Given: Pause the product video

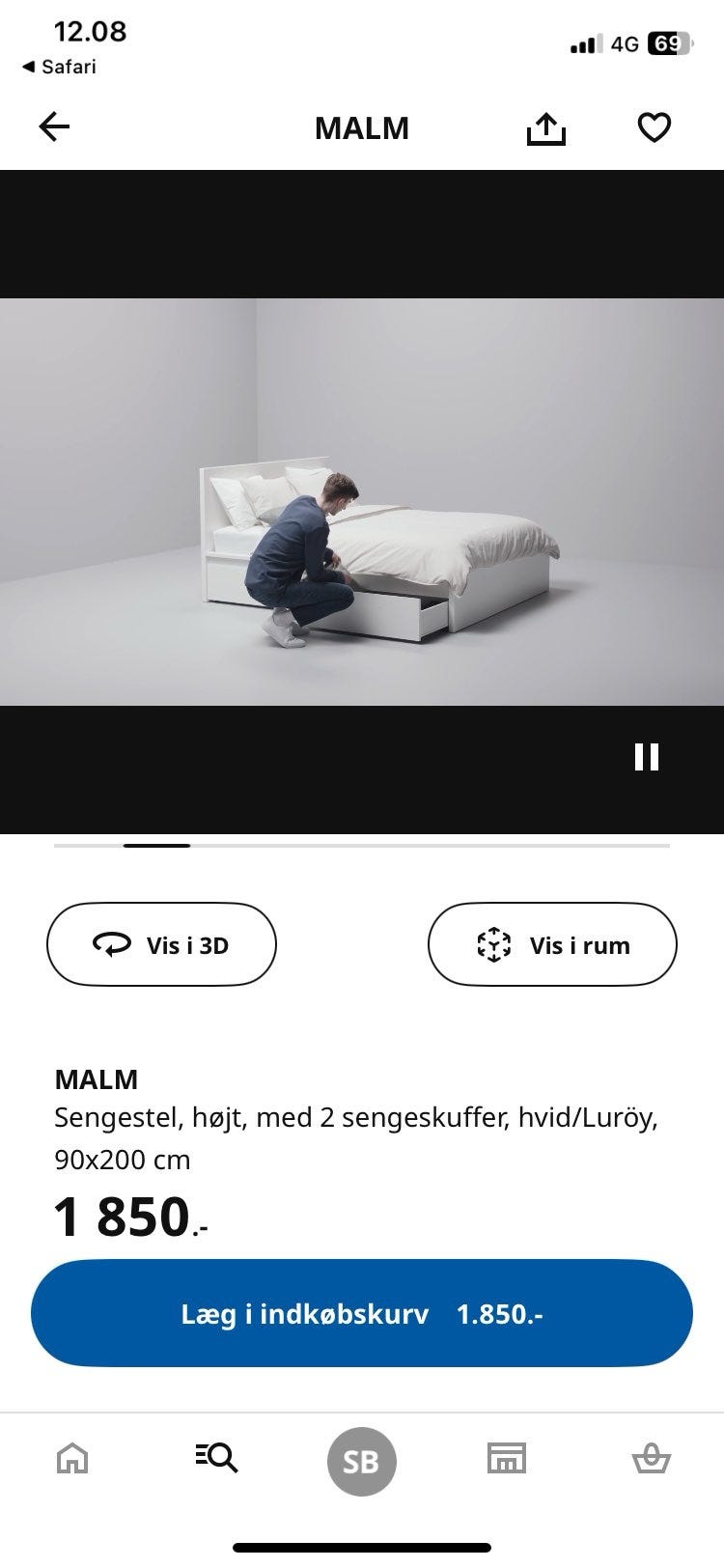Looking at the screenshot, I should pos(650,759).
